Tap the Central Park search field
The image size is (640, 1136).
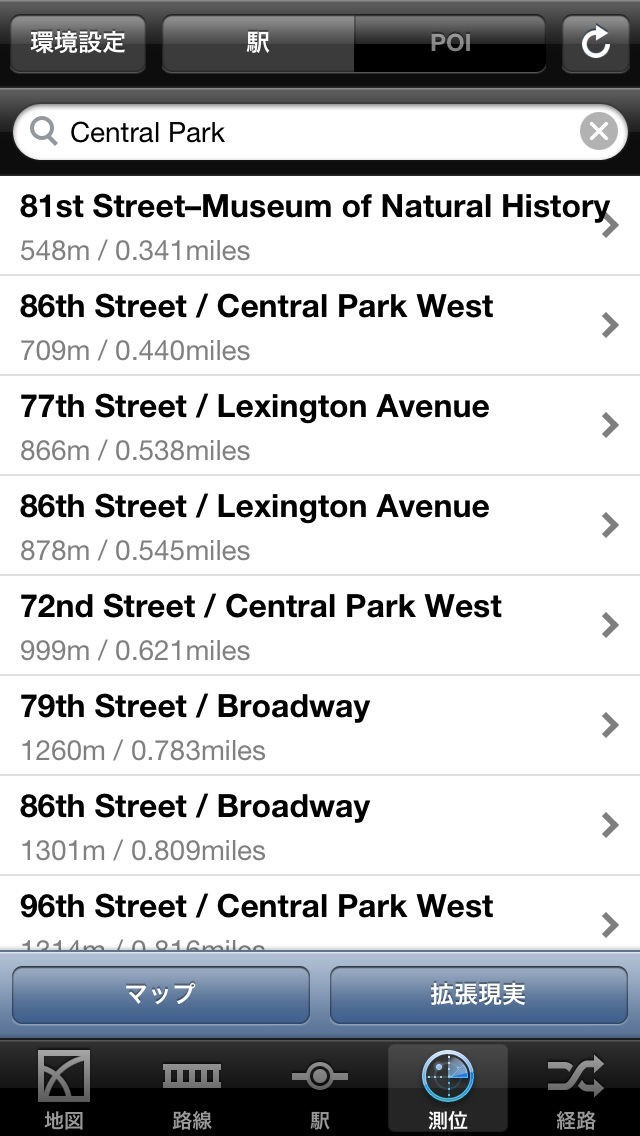pos(310,132)
